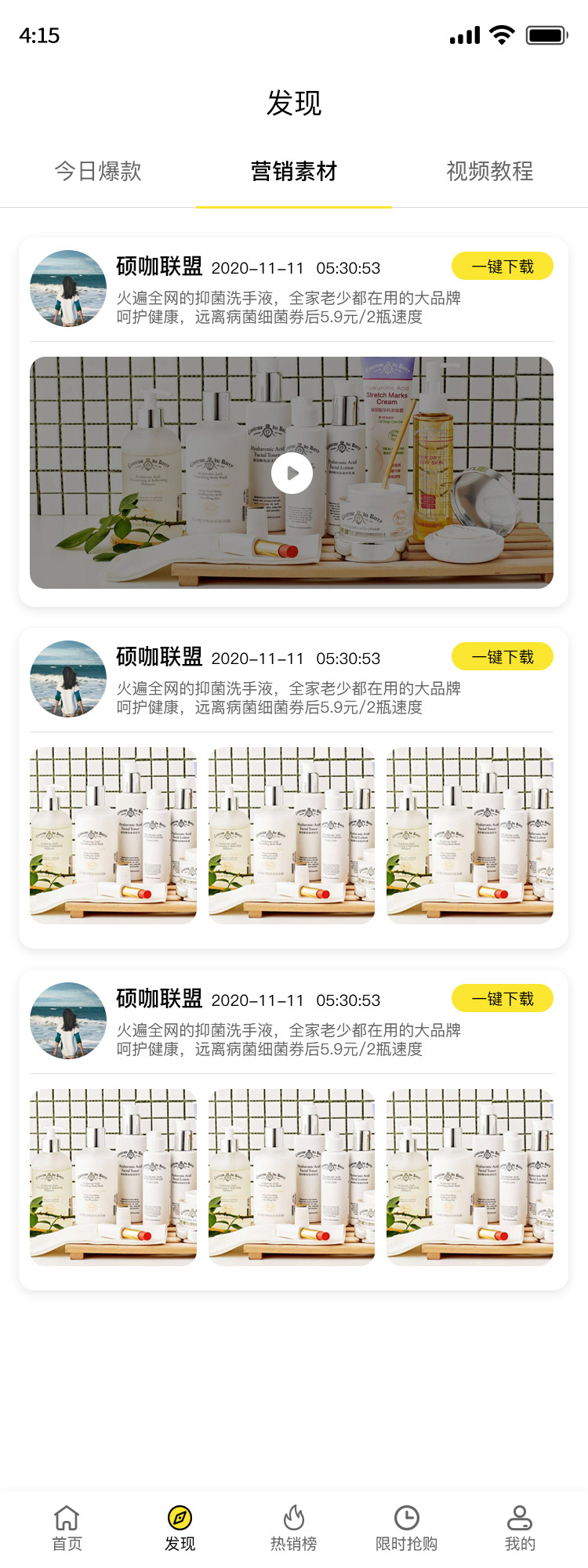Open the middle image in the second post
This screenshot has width=588, height=1568.
[x=292, y=835]
